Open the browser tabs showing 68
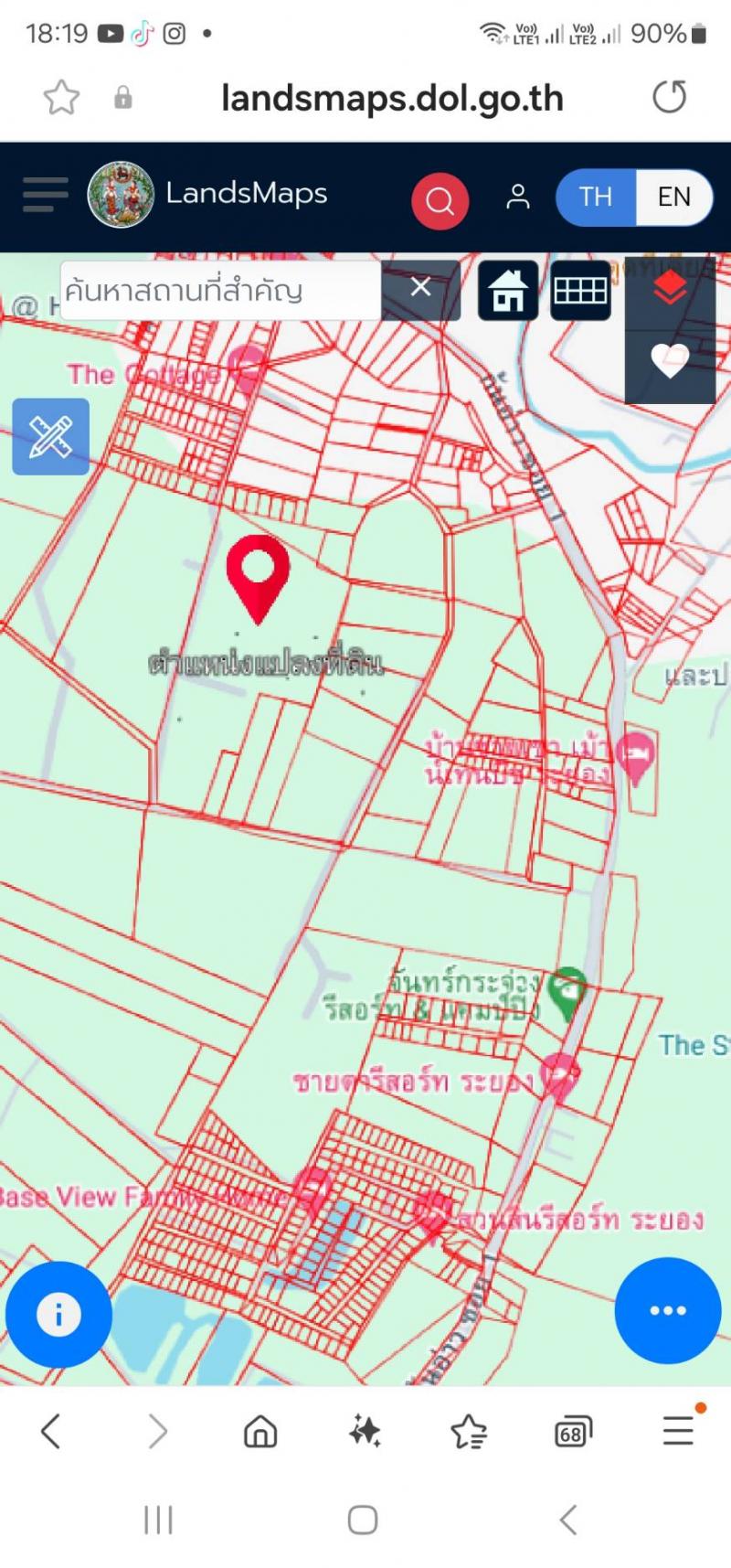731x1568 pixels. point(573,1431)
